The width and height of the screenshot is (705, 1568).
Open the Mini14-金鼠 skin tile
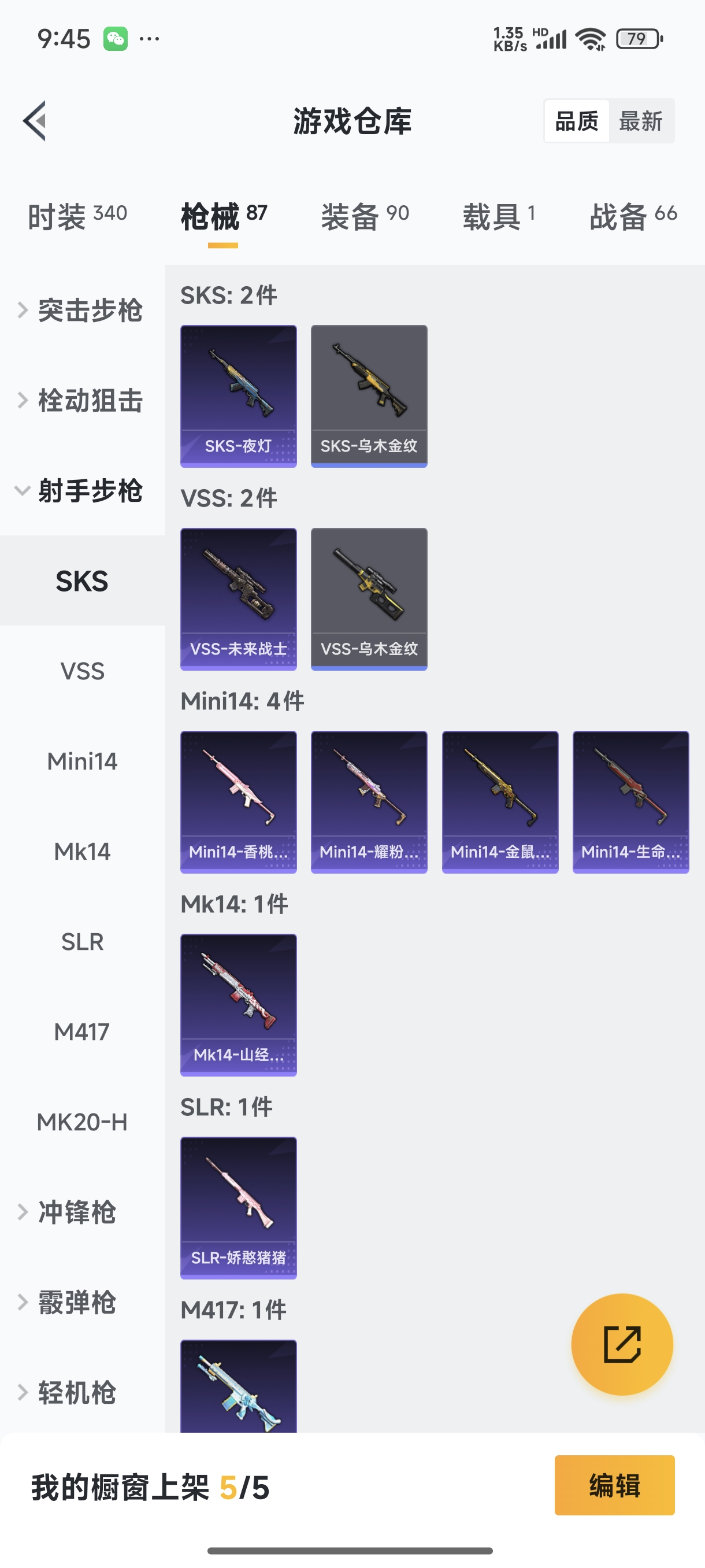point(500,802)
